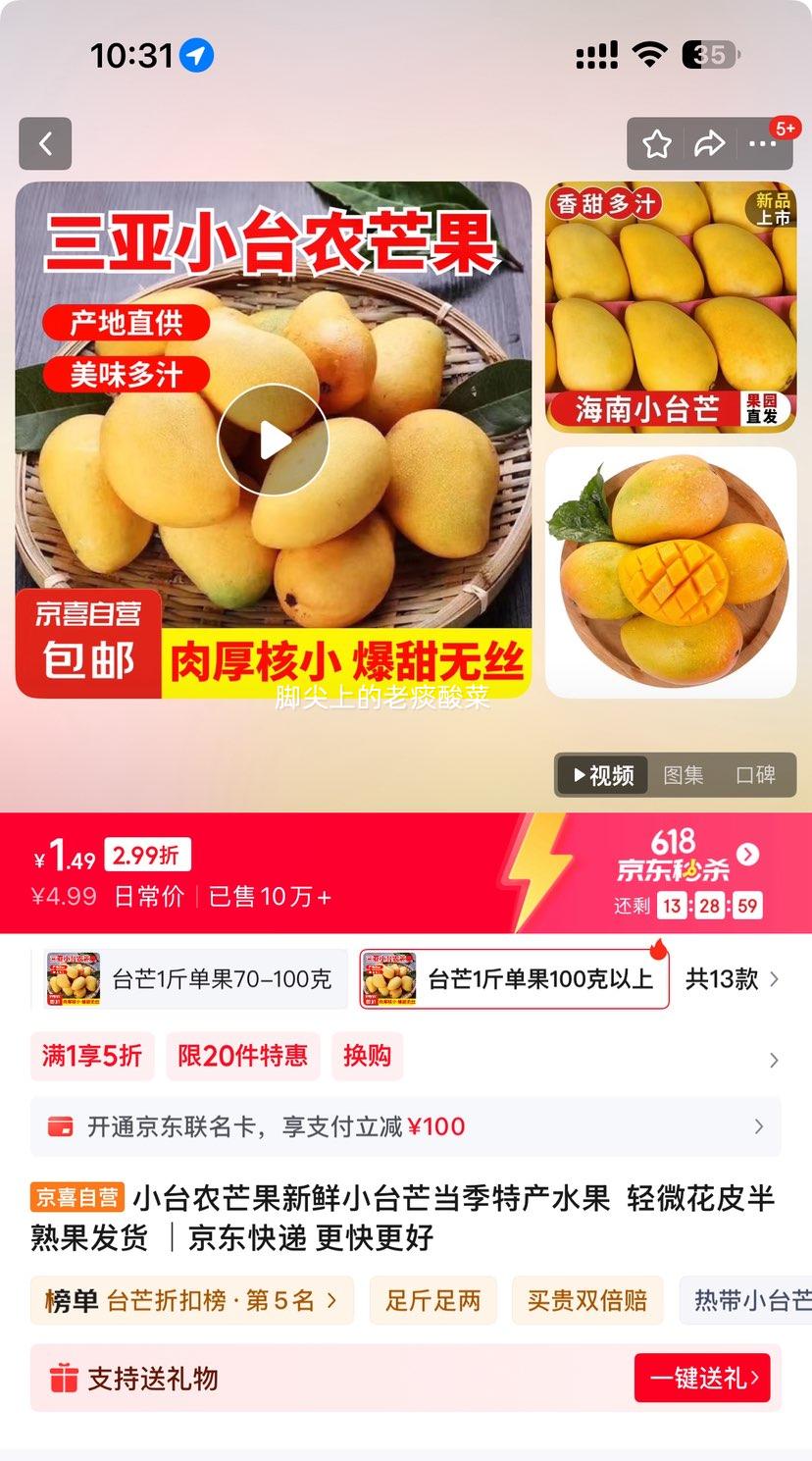The width and height of the screenshot is (812, 1461).
Task: Tap the 一键送礼 button
Action: click(x=702, y=1378)
